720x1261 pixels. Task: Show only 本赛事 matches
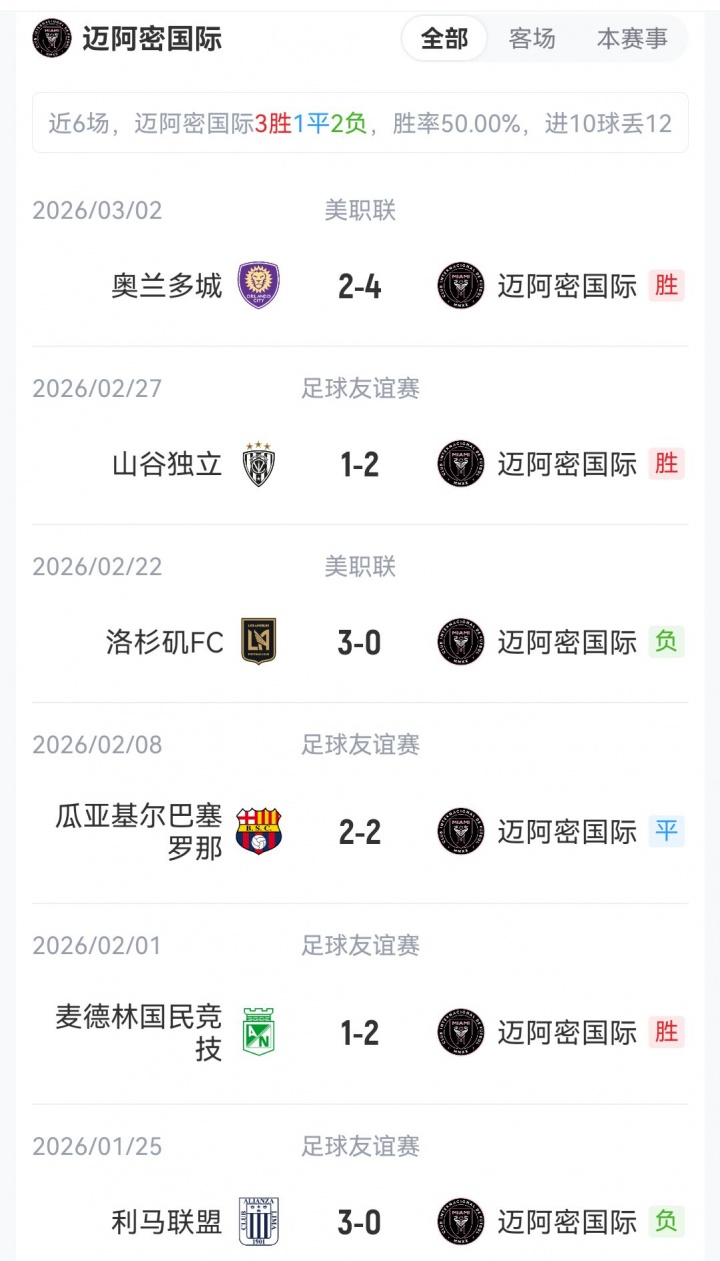[632, 39]
